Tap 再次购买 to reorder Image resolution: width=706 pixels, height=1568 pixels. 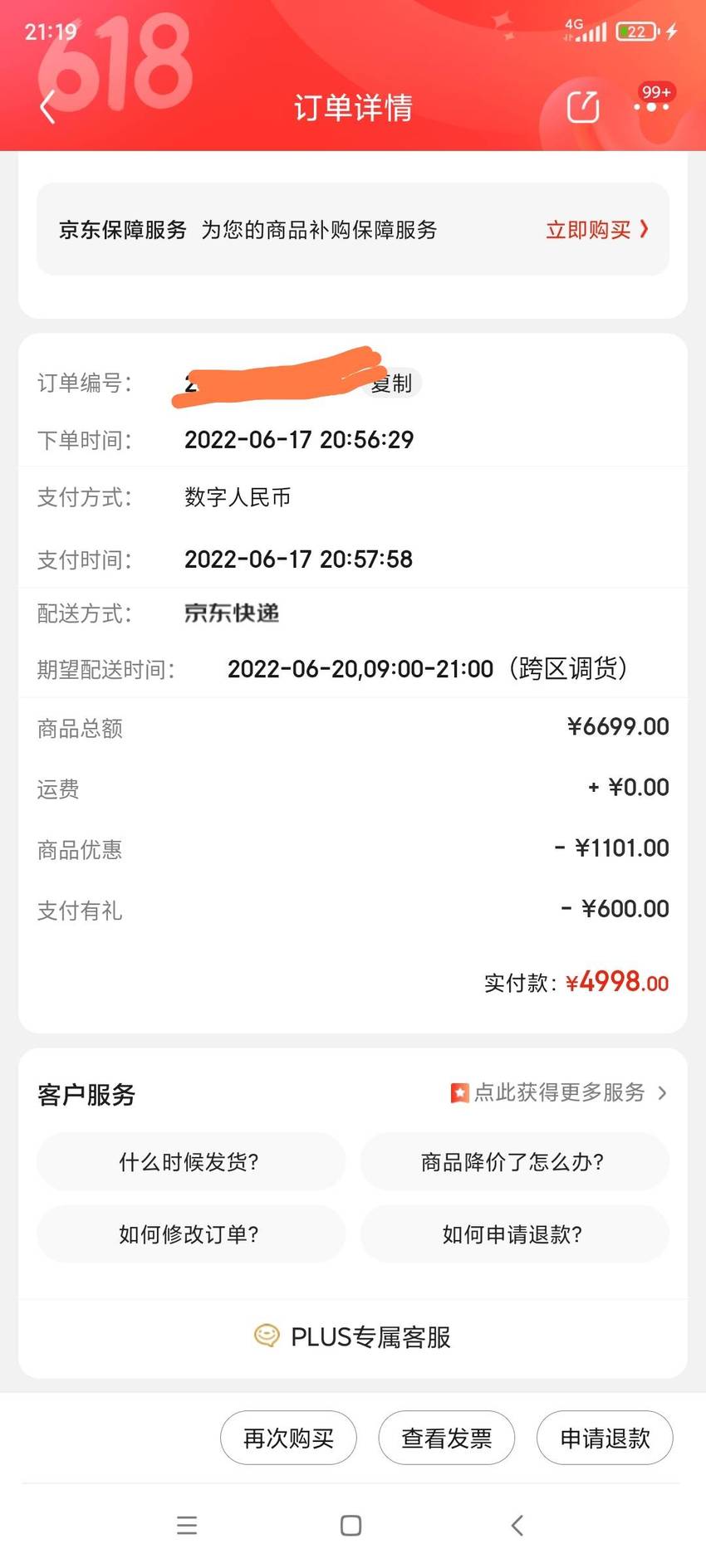click(x=288, y=1438)
